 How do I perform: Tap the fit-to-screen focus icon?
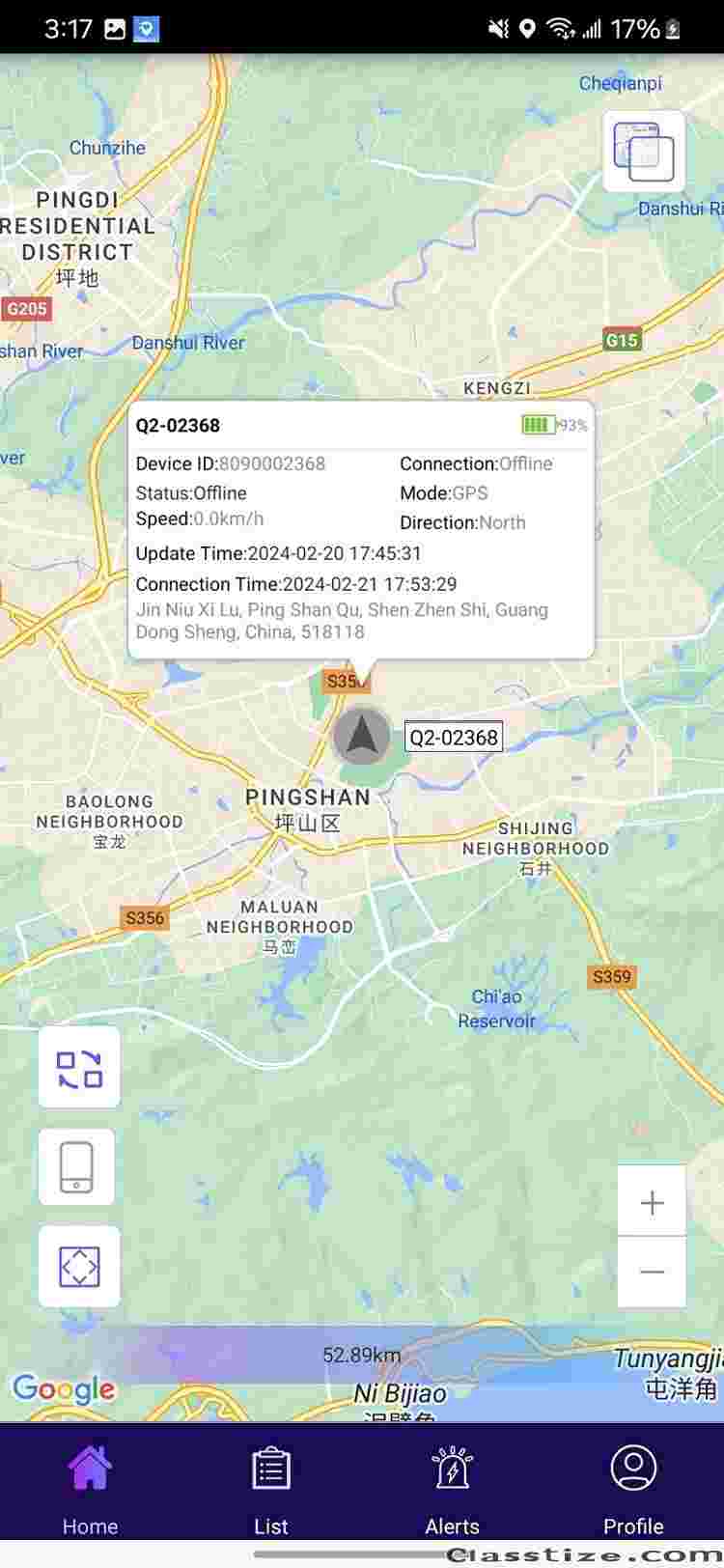(79, 1266)
